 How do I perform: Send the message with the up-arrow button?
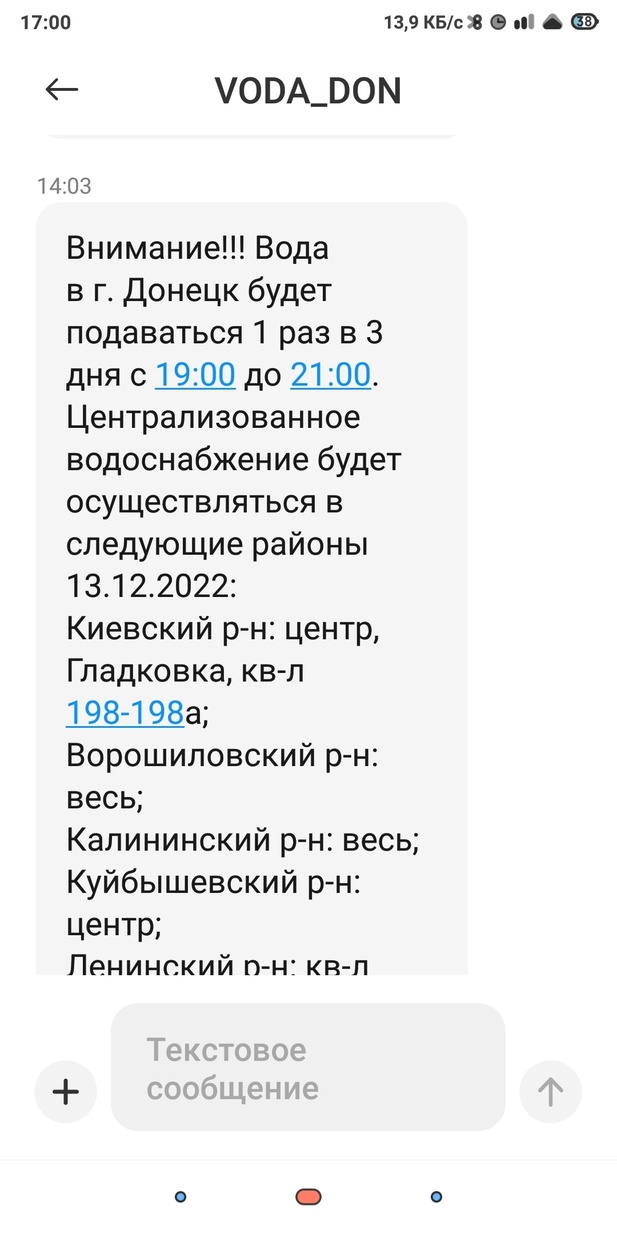(x=551, y=1091)
